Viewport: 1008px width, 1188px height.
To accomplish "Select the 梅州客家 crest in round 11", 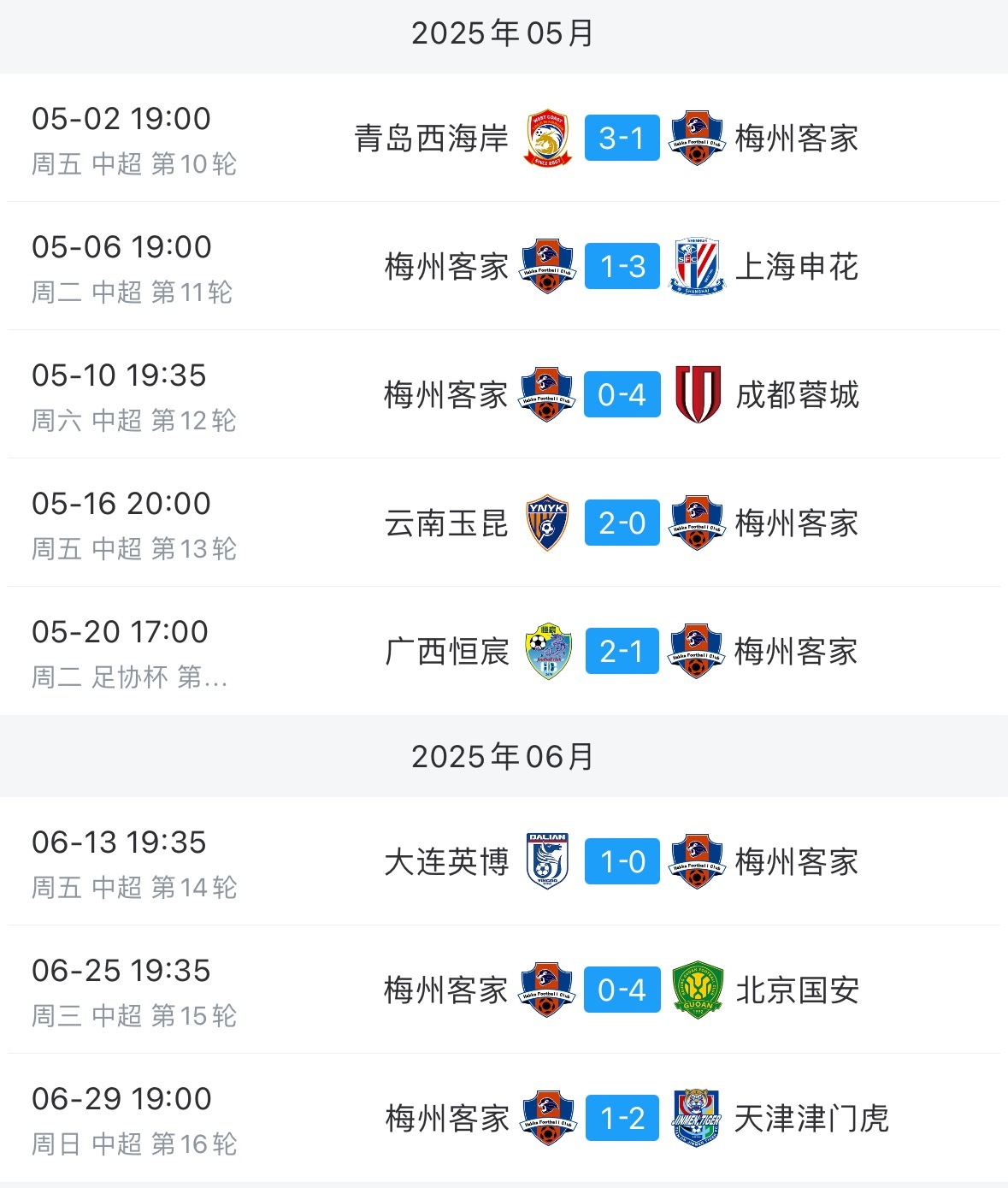I will pos(547,266).
